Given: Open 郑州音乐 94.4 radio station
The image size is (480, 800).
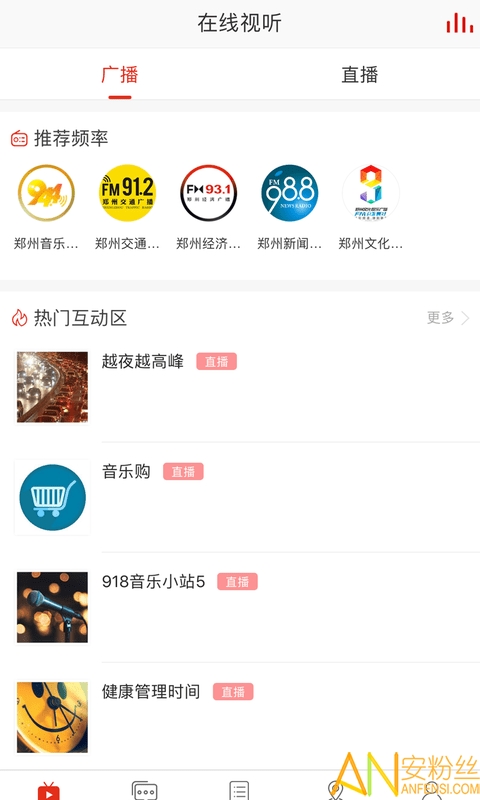Looking at the screenshot, I should click(46, 207).
